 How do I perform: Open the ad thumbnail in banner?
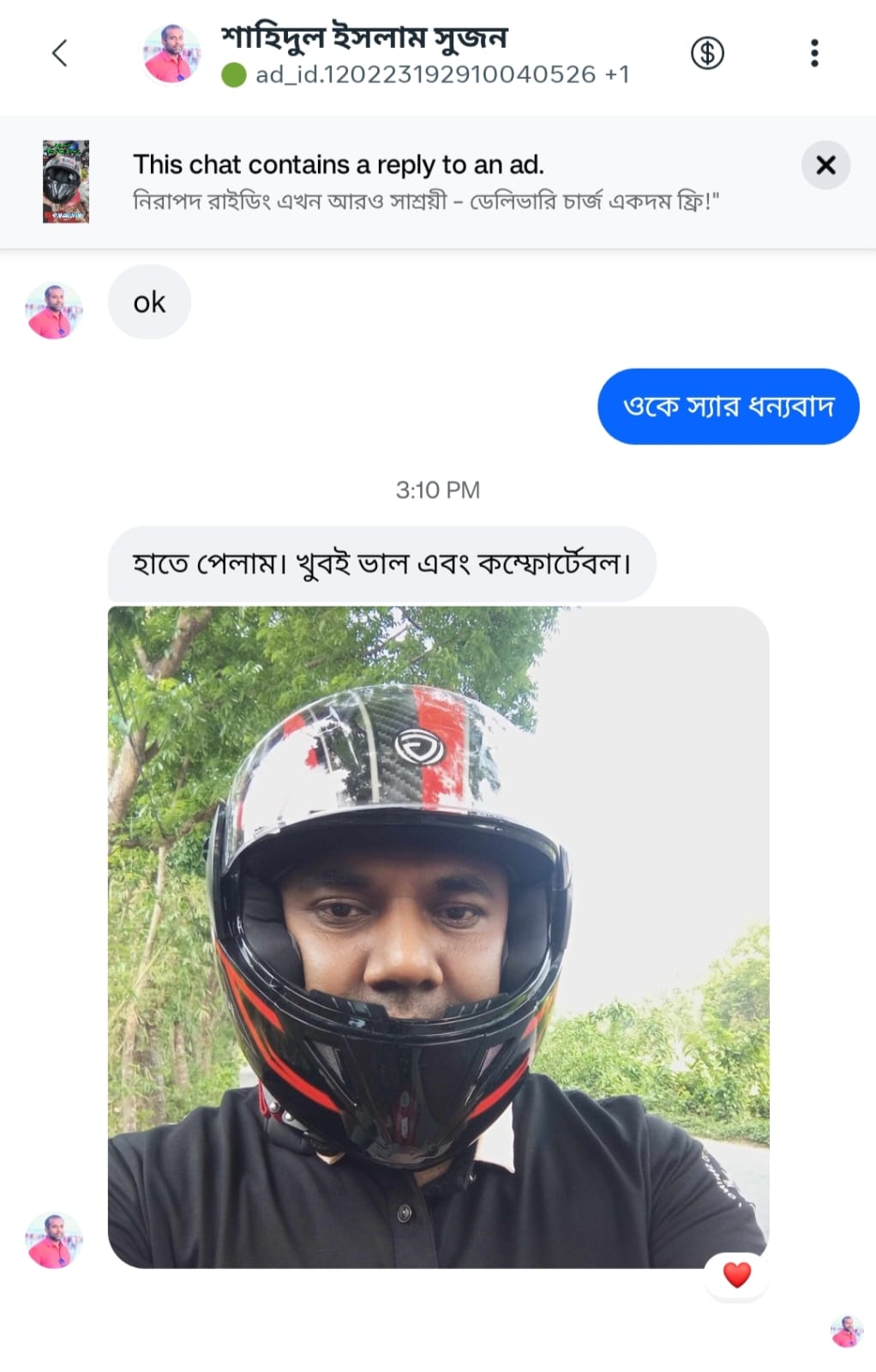click(x=66, y=182)
